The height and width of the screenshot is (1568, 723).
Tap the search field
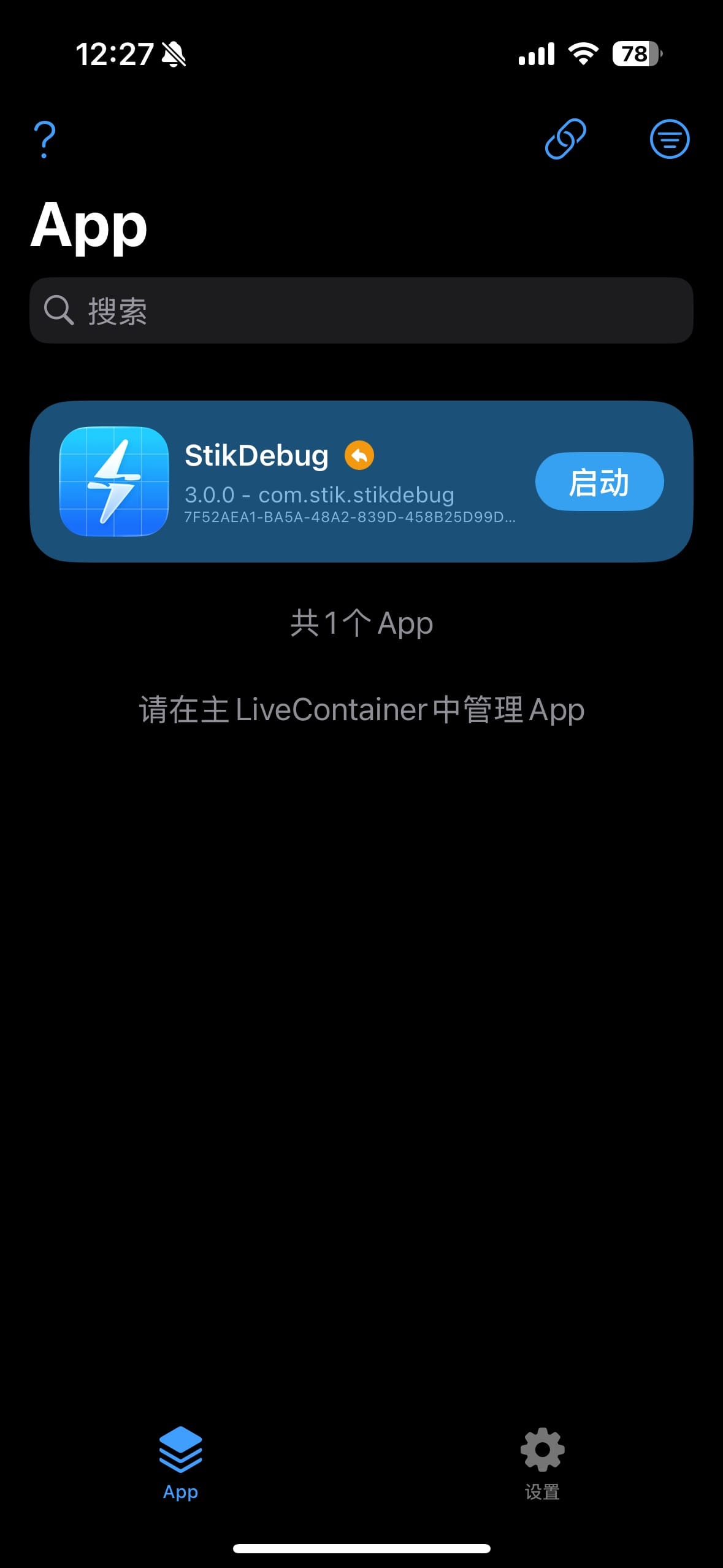coord(361,310)
